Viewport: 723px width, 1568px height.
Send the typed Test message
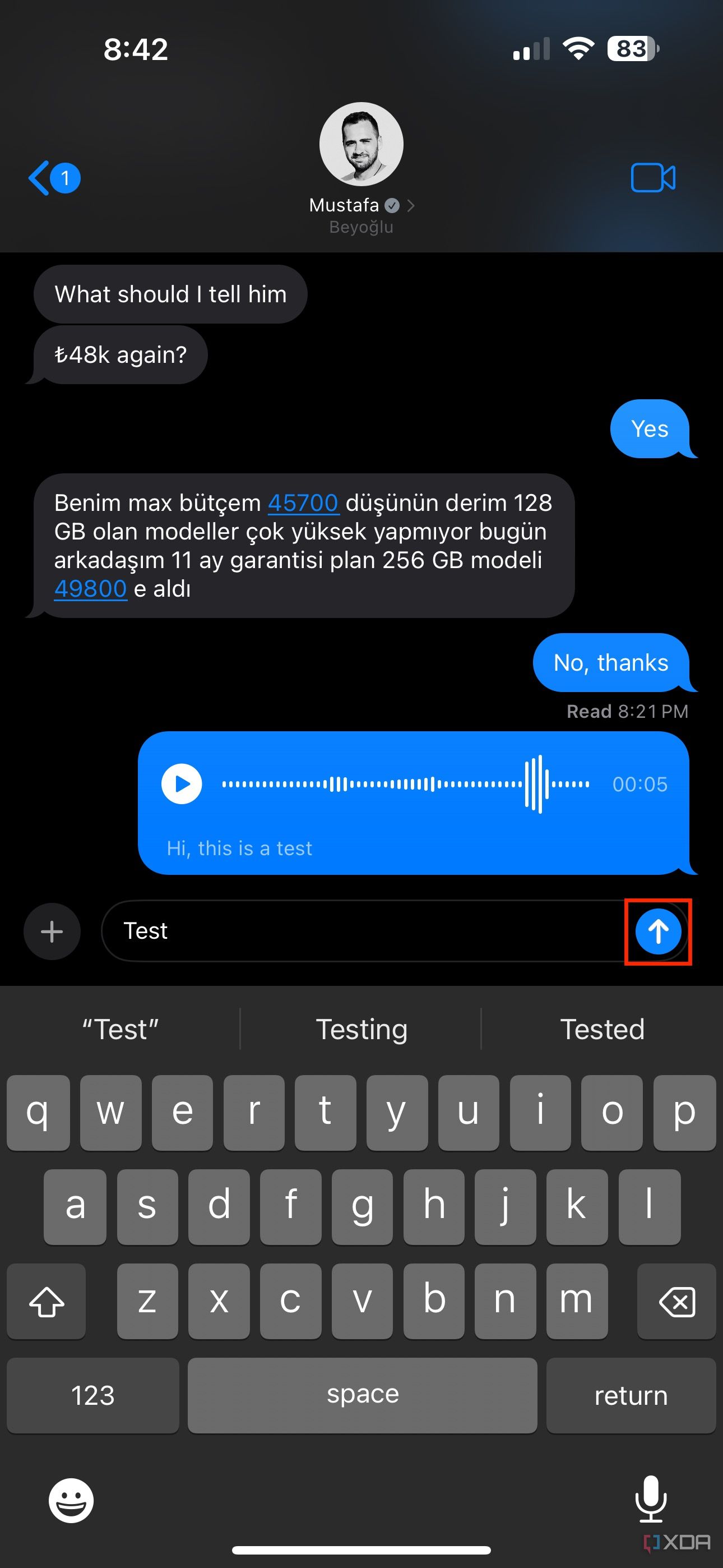(x=658, y=931)
